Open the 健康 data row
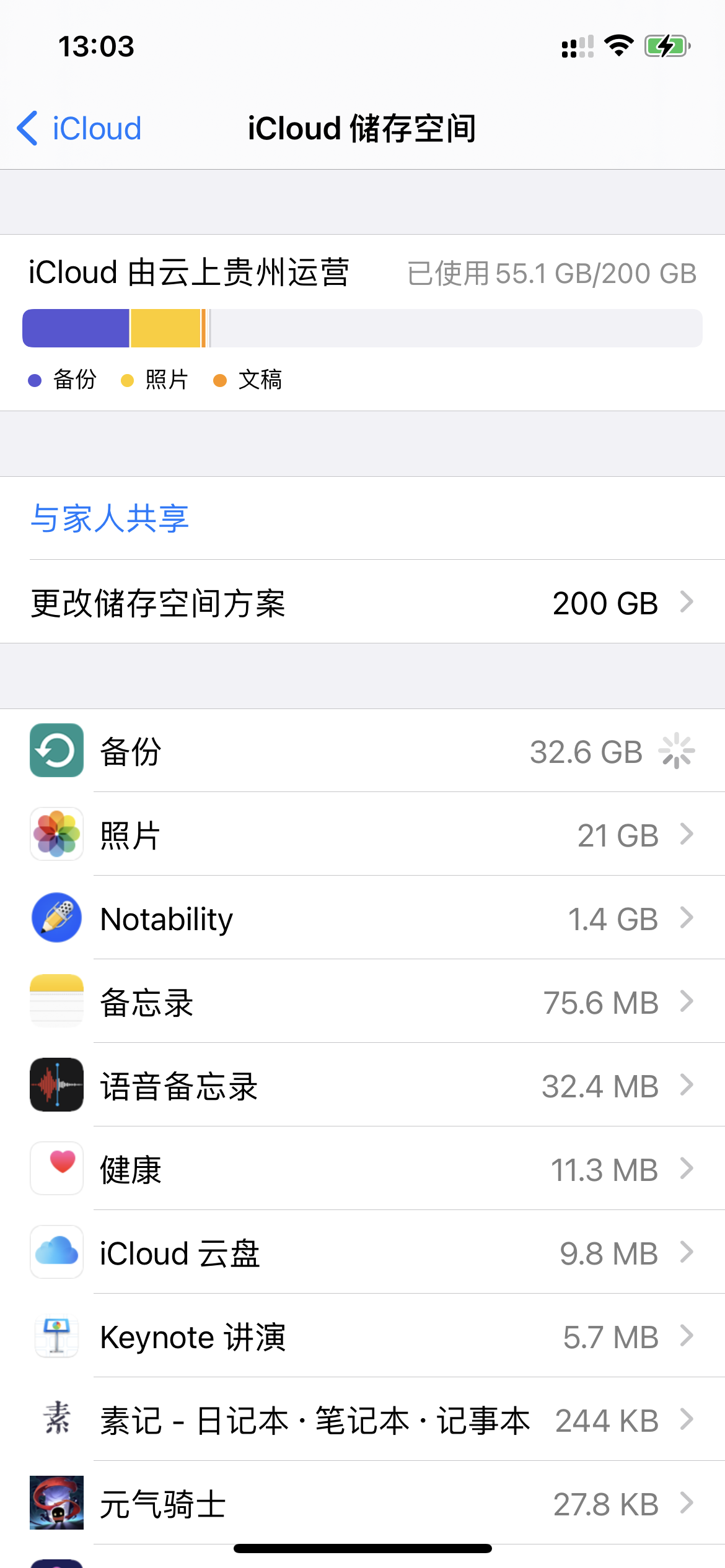This screenshot has width=725, height=1568. coord(362,1170)
